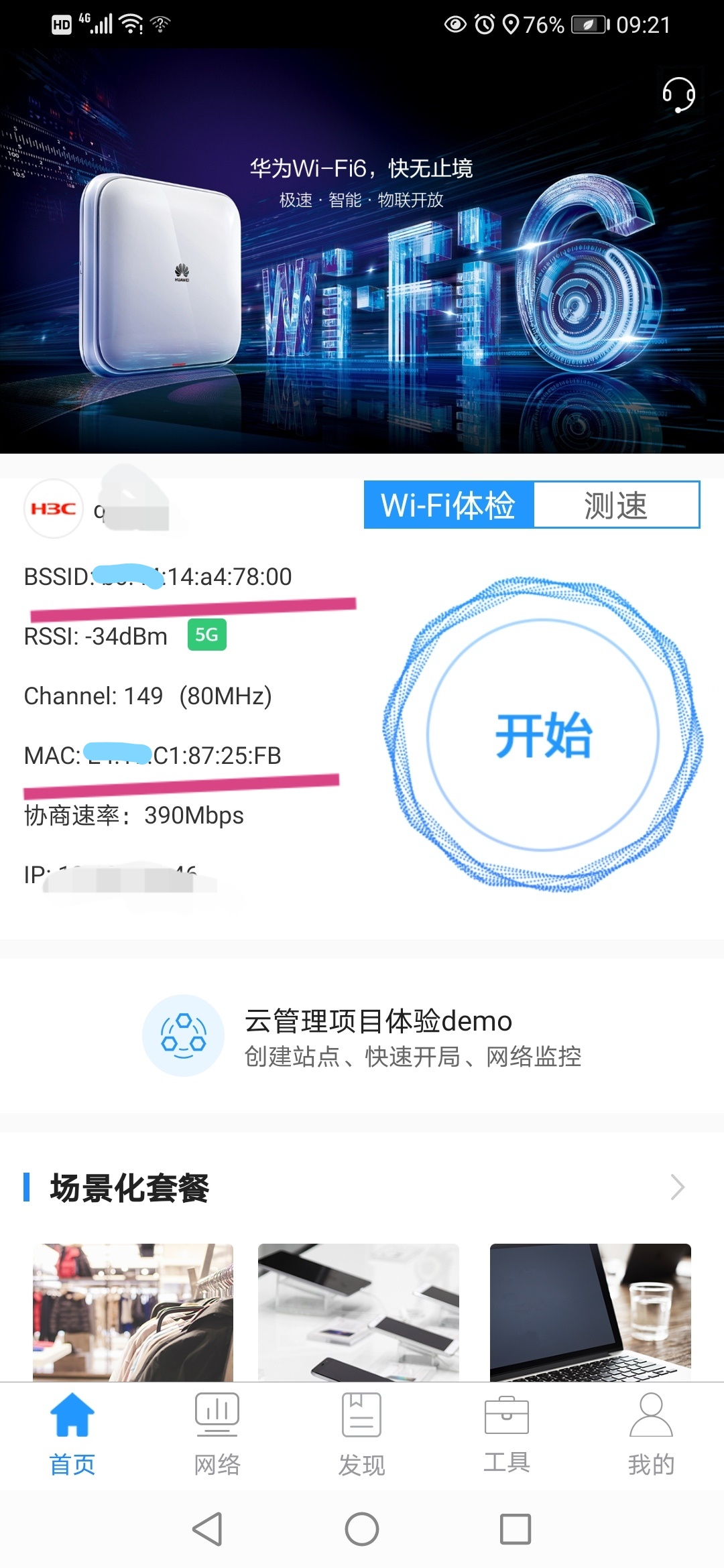Open the 我的 tab

click(x=651, y=1434)
